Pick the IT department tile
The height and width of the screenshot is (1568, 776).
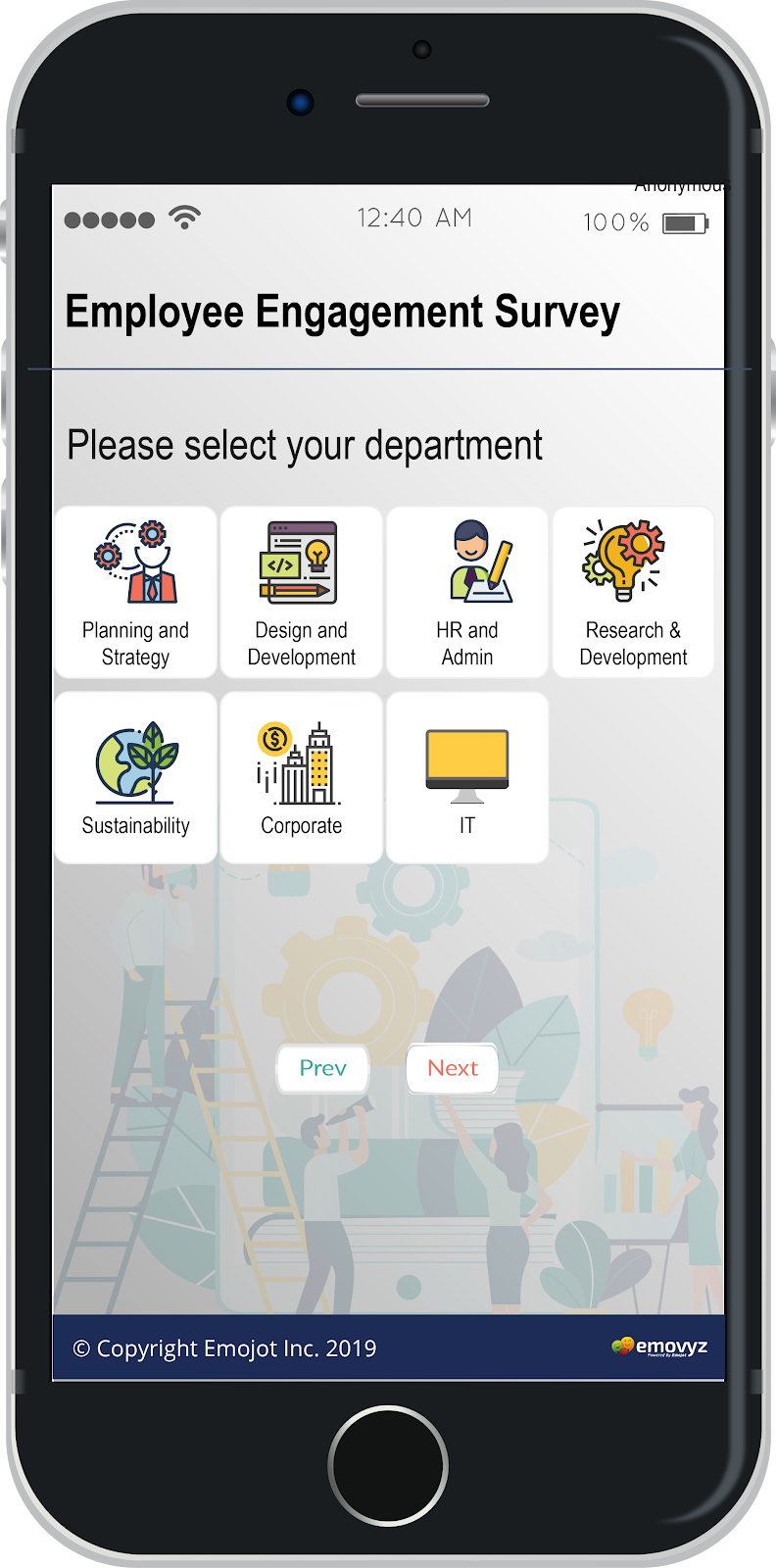point(467,778)
